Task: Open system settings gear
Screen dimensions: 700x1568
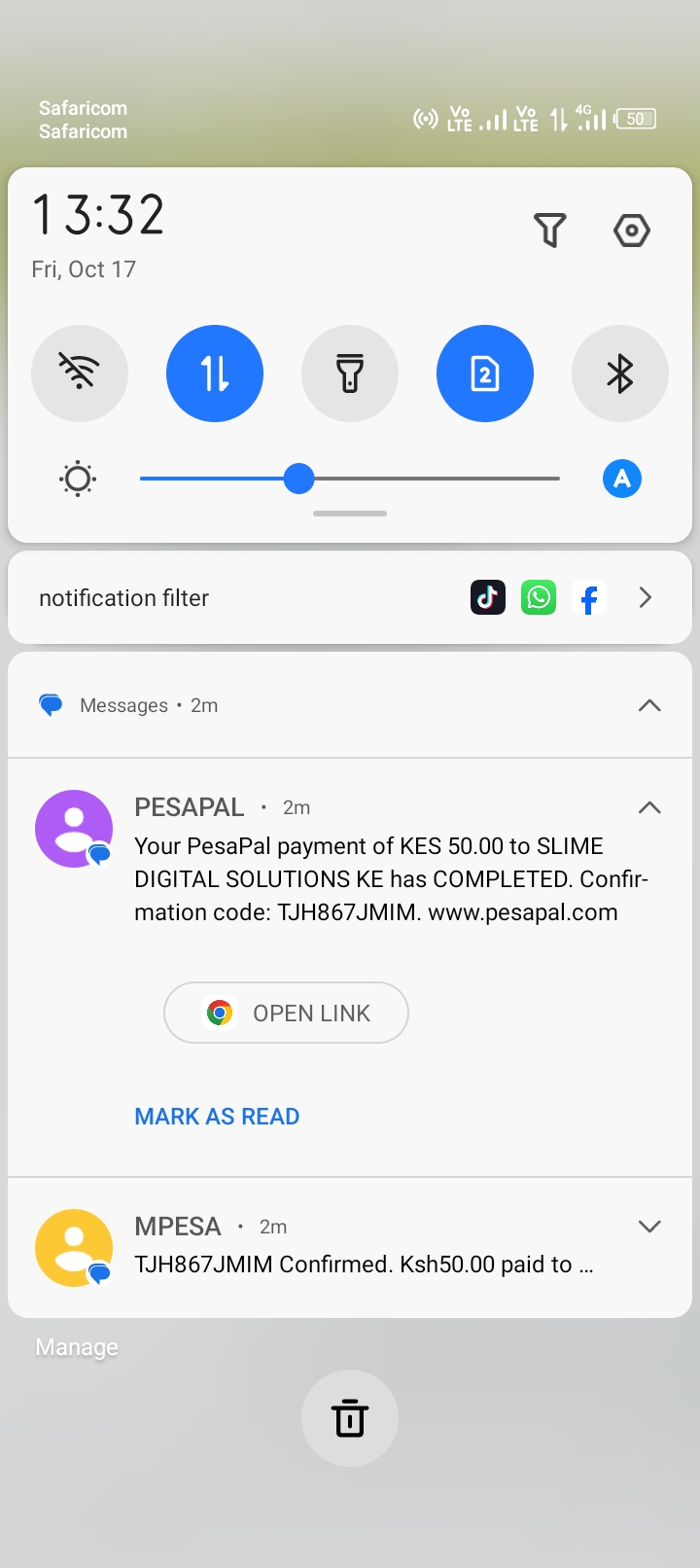Action: (631, 231)
